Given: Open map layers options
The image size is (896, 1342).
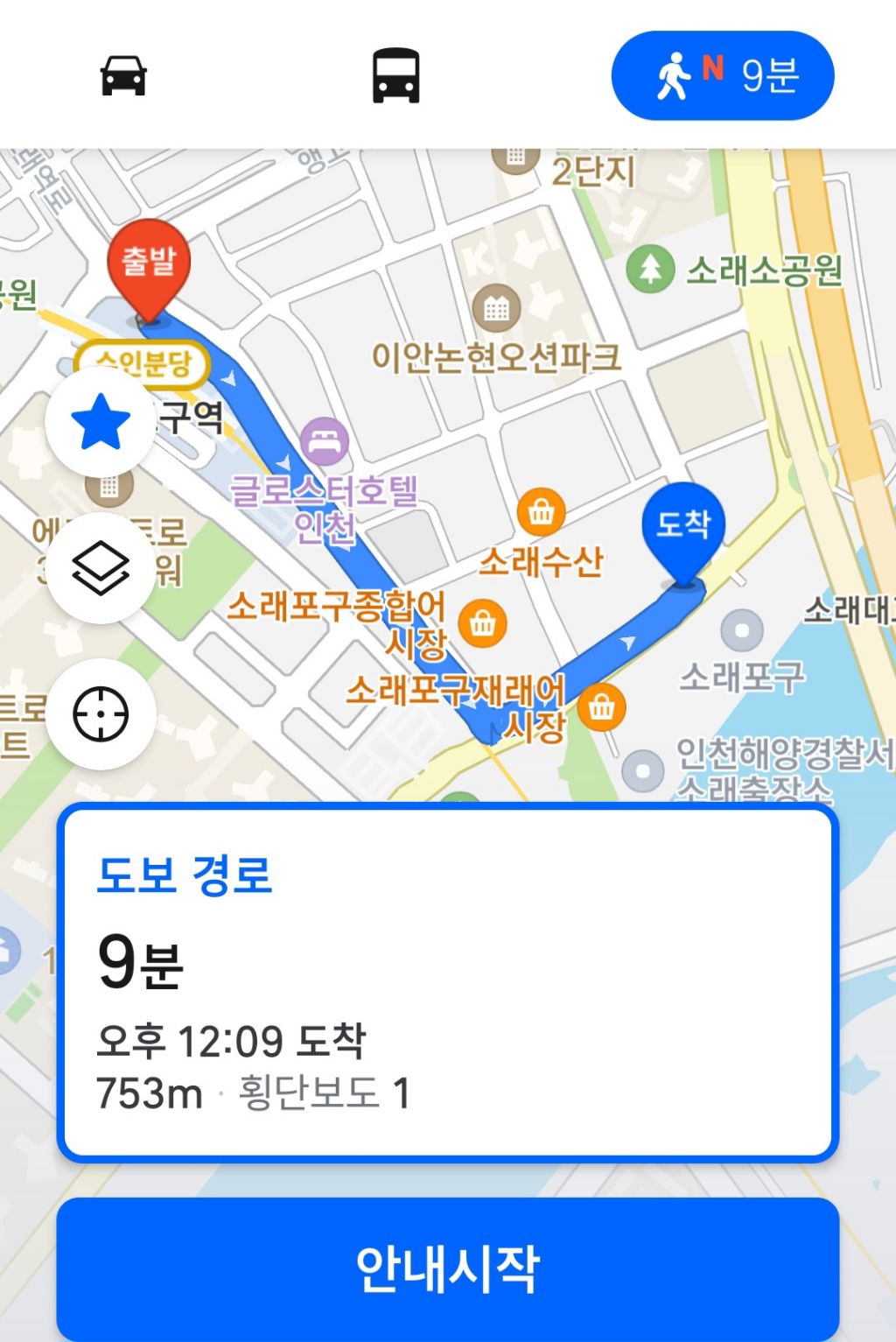Looking at the screenshot, I should pyautogui.click(x=101, y=568).
